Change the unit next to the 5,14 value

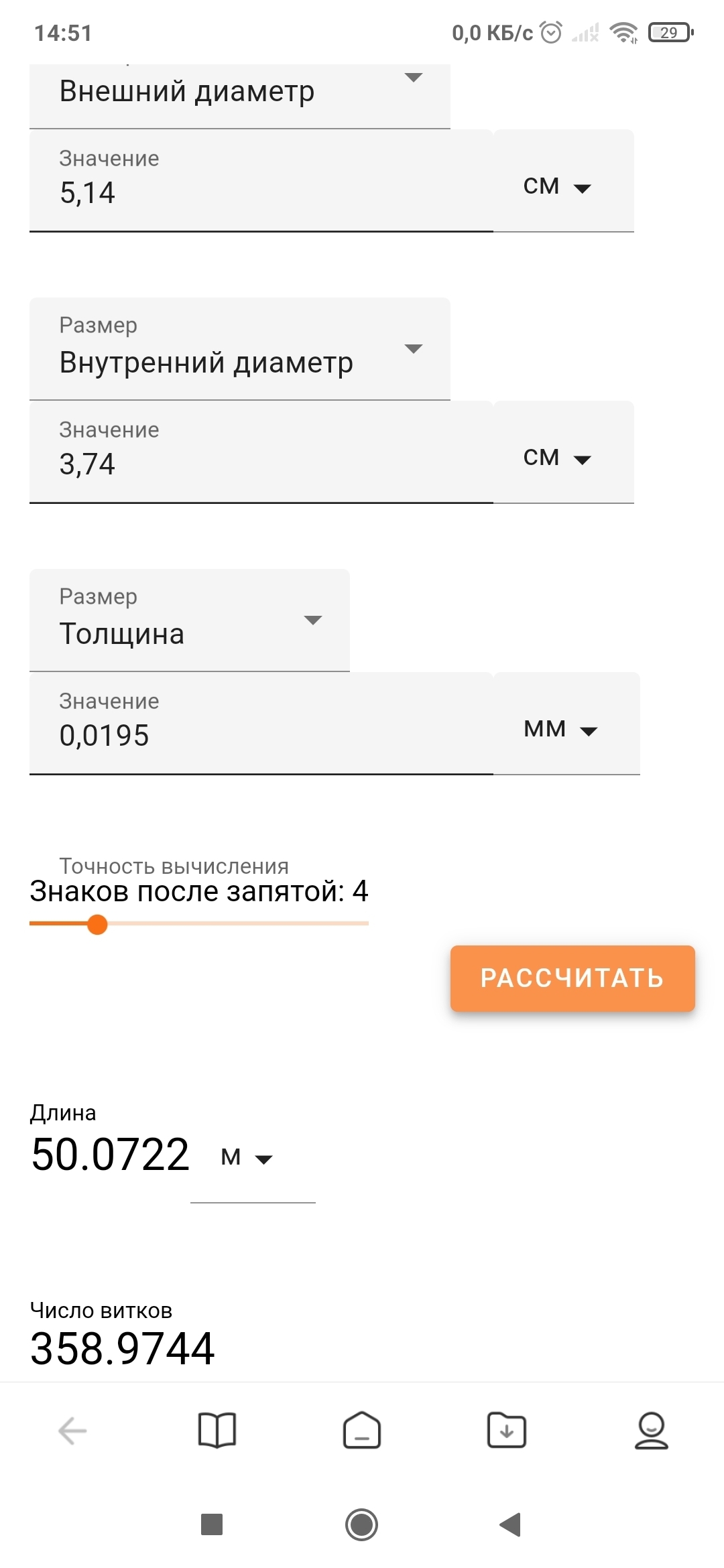(563, 181)
